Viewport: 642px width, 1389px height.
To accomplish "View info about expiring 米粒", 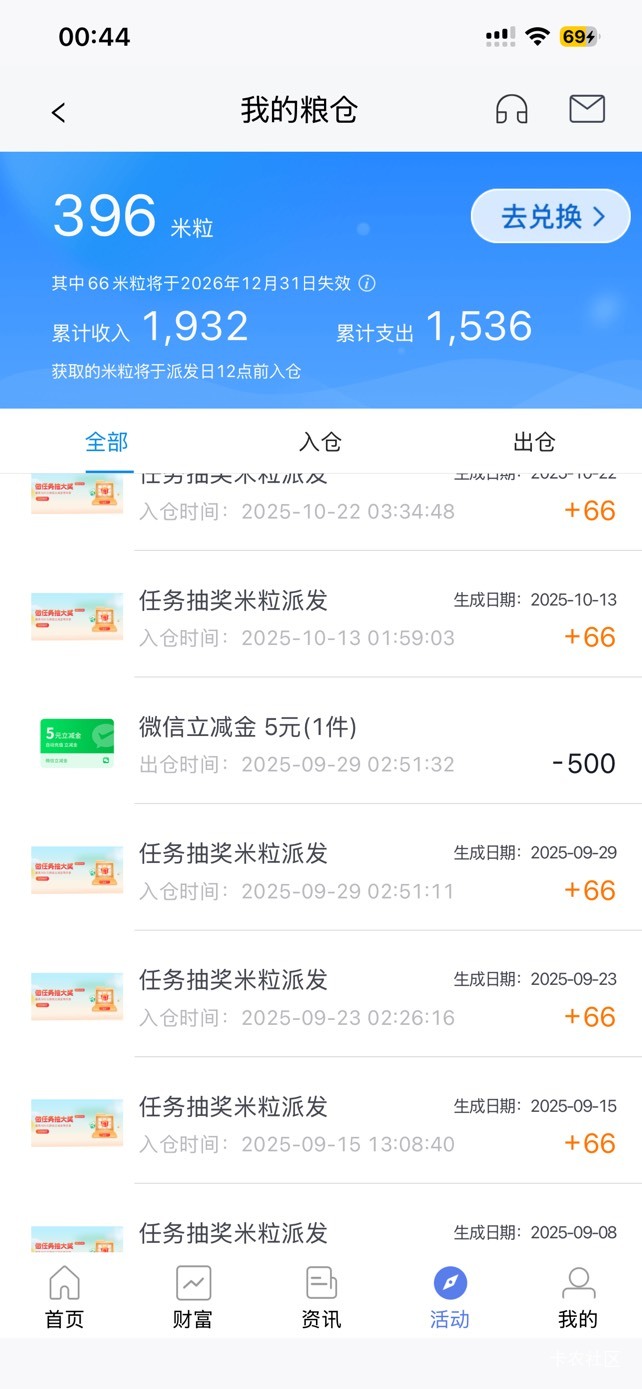I will point(367,283).
